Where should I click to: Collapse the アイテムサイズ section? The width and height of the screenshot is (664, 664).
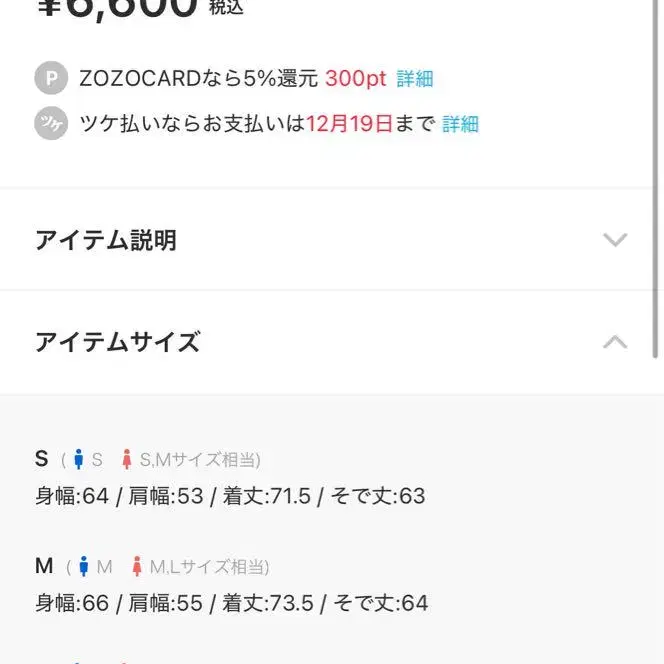(615, 342)
